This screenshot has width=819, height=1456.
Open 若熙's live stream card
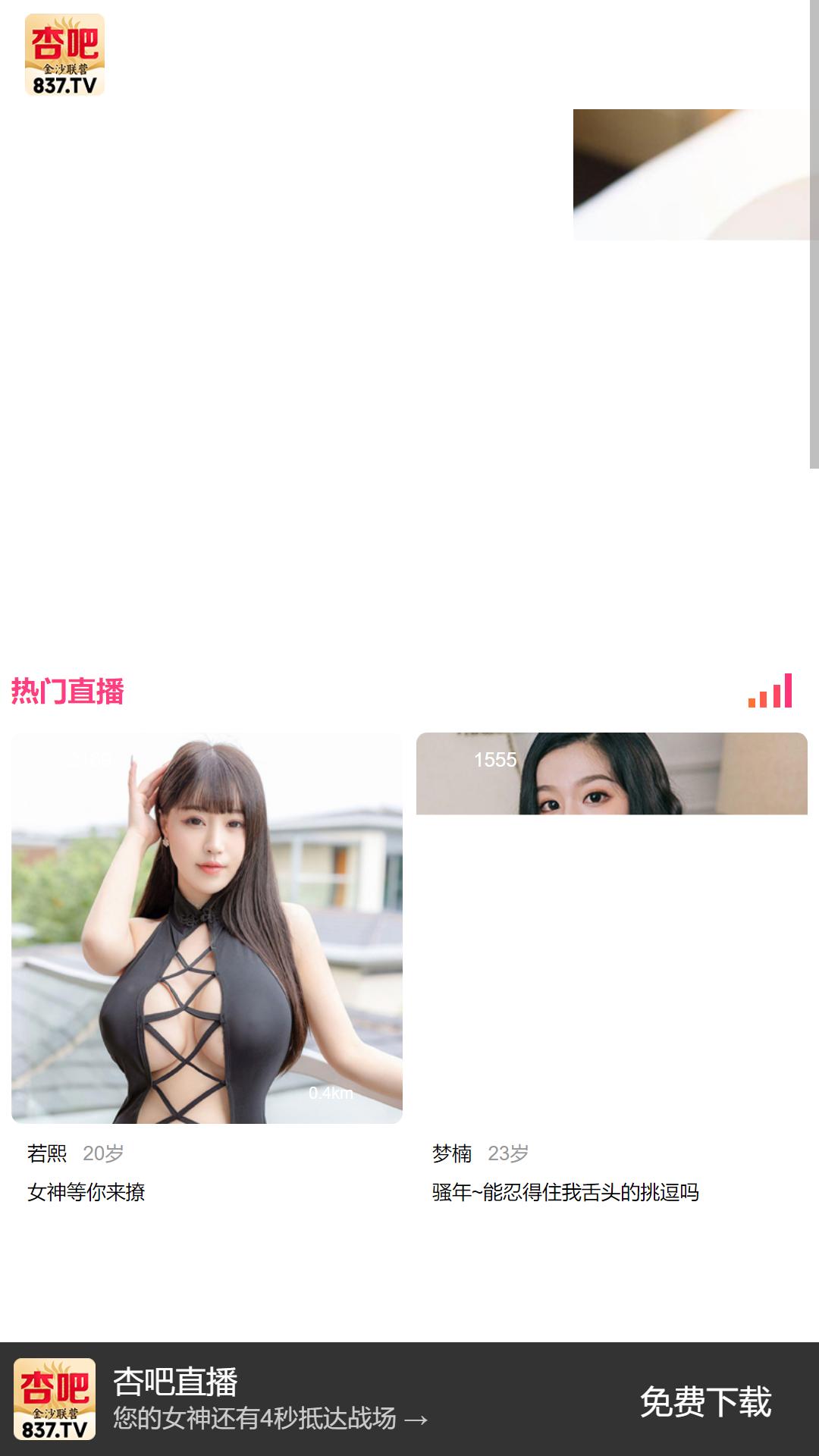click(206, 927)
